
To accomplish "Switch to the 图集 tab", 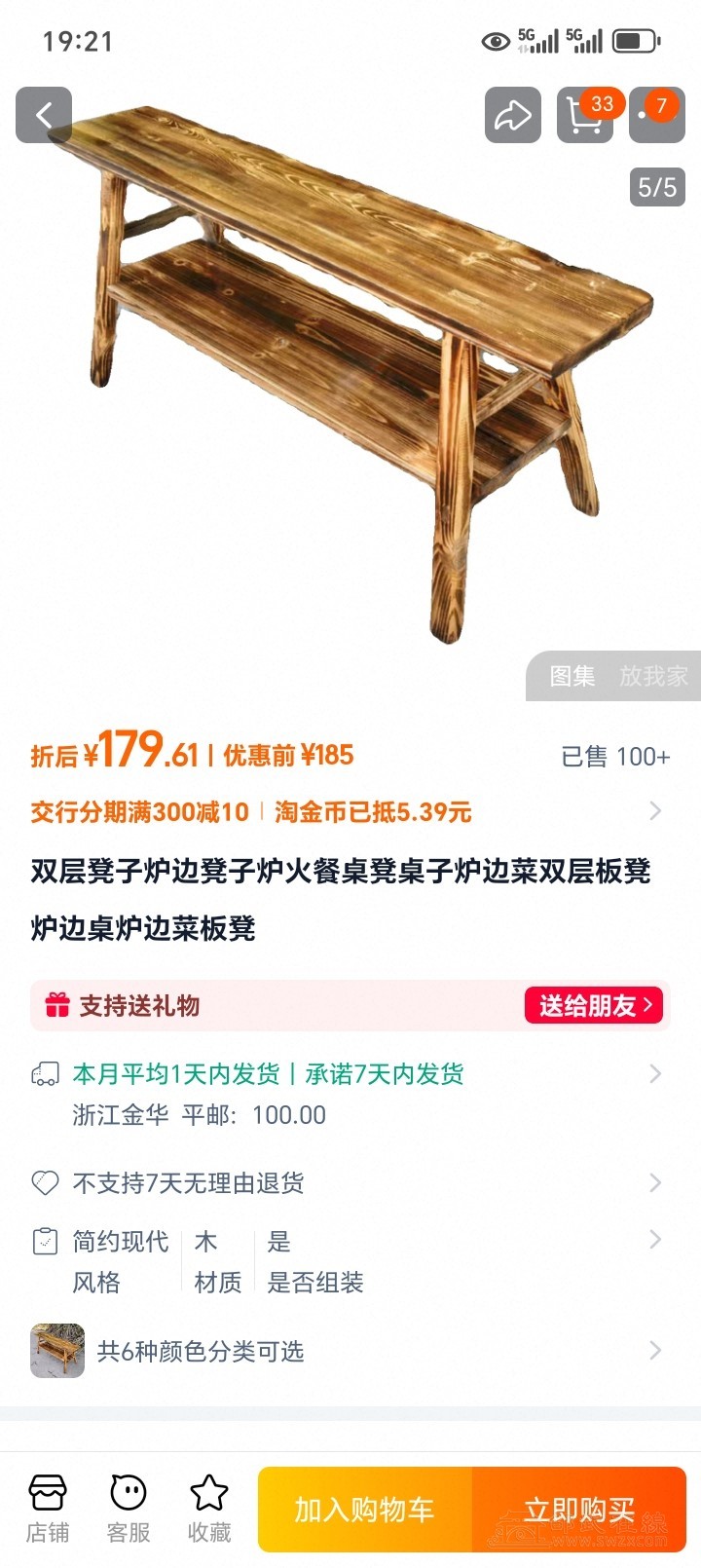I will point(572,676).
